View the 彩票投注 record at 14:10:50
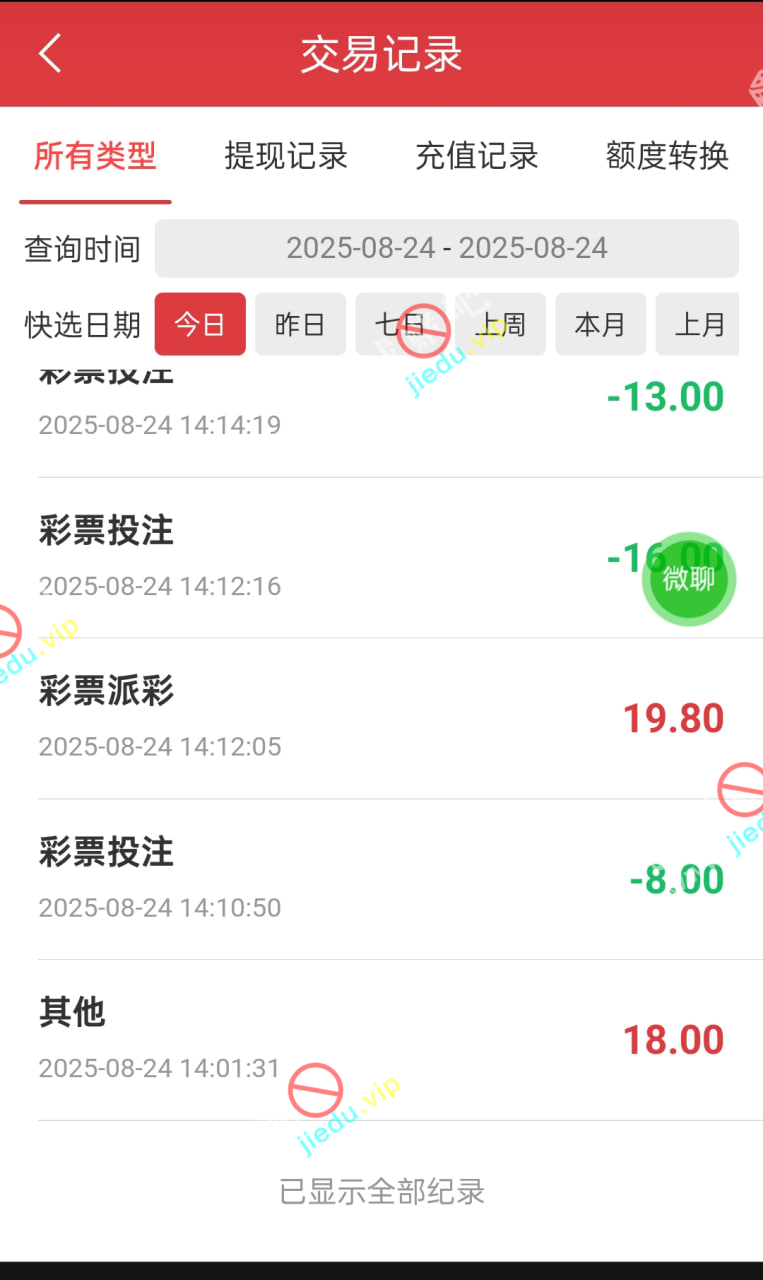Image resolution: width=763 pixels, height=1280 pixels. click(380, 879)
